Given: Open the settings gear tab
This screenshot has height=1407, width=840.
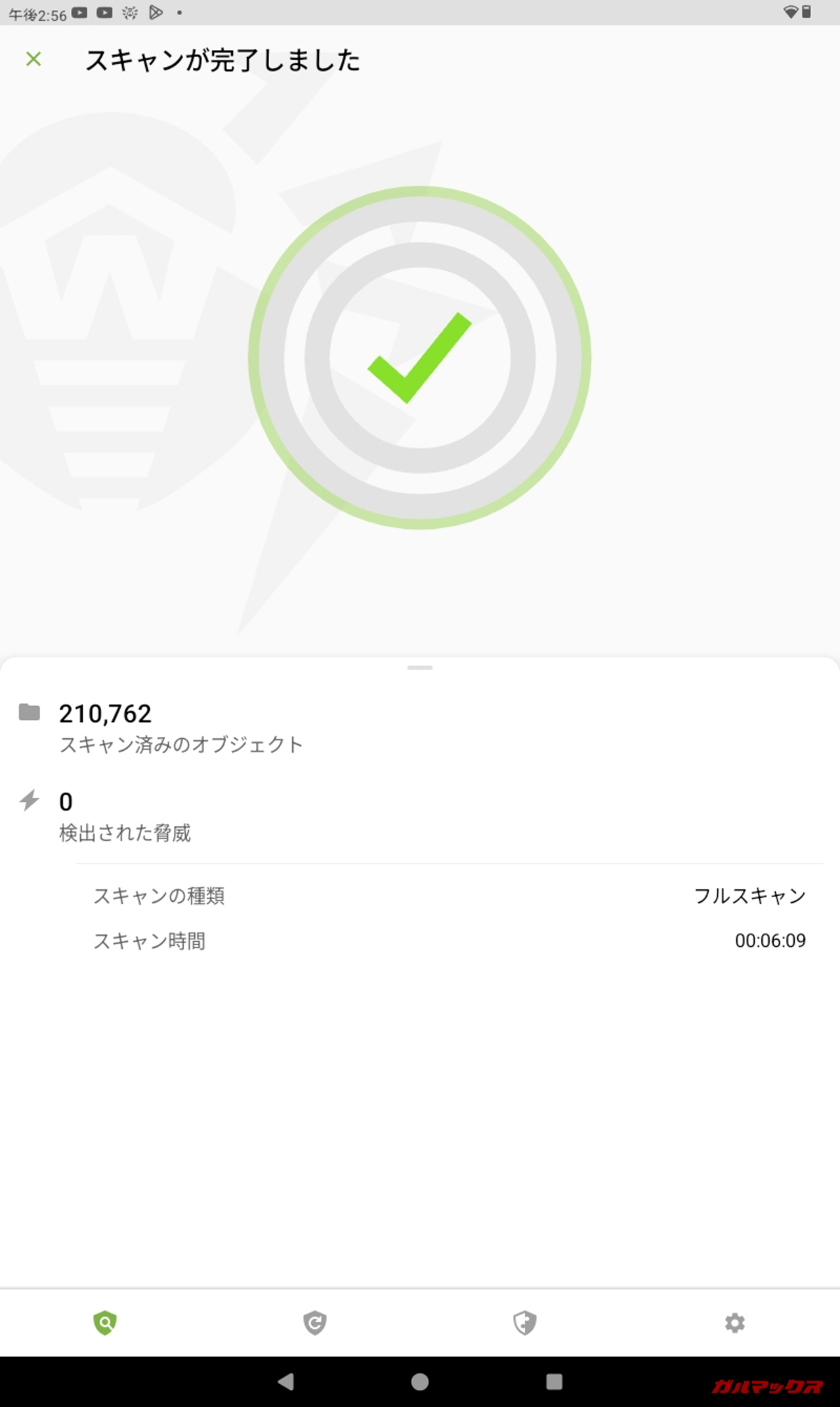Looking at the screenshot, I should [x=734, y=1322].
